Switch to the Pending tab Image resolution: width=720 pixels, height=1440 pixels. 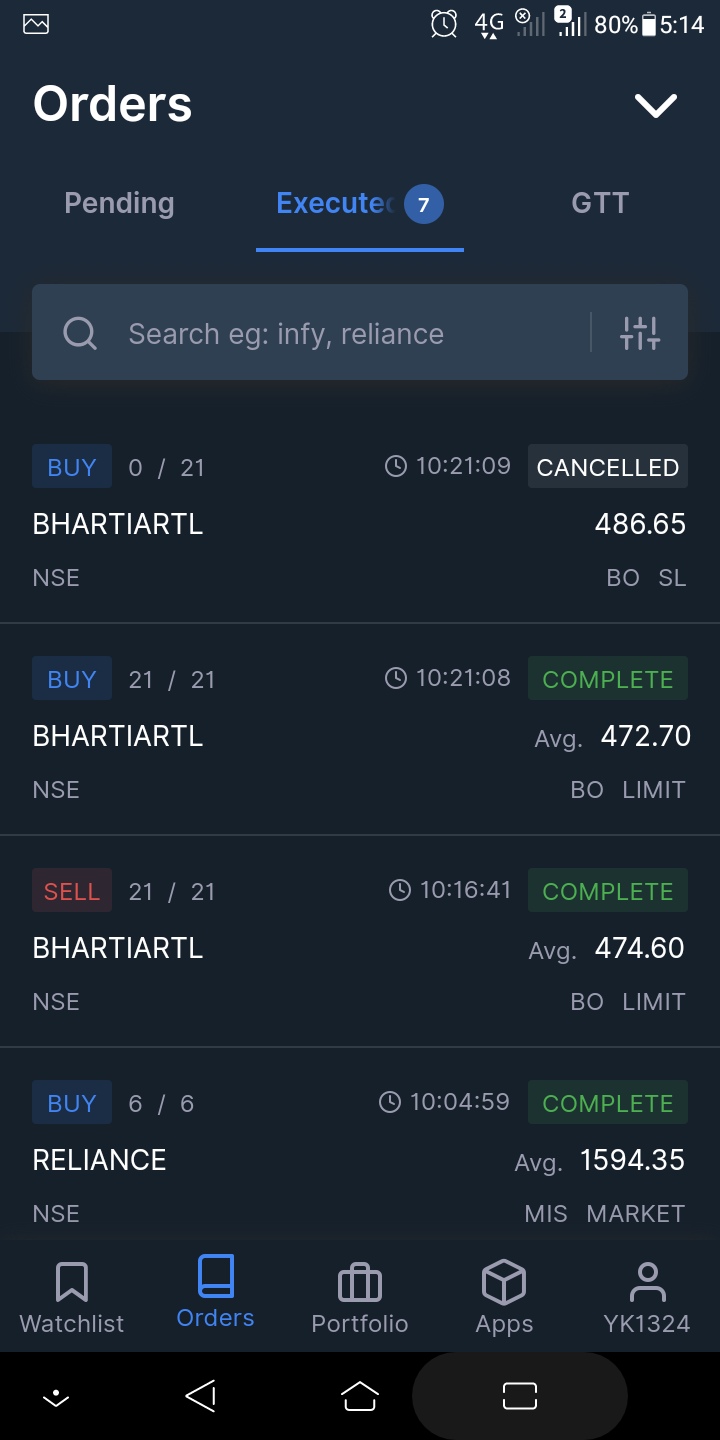pos(119,203)
